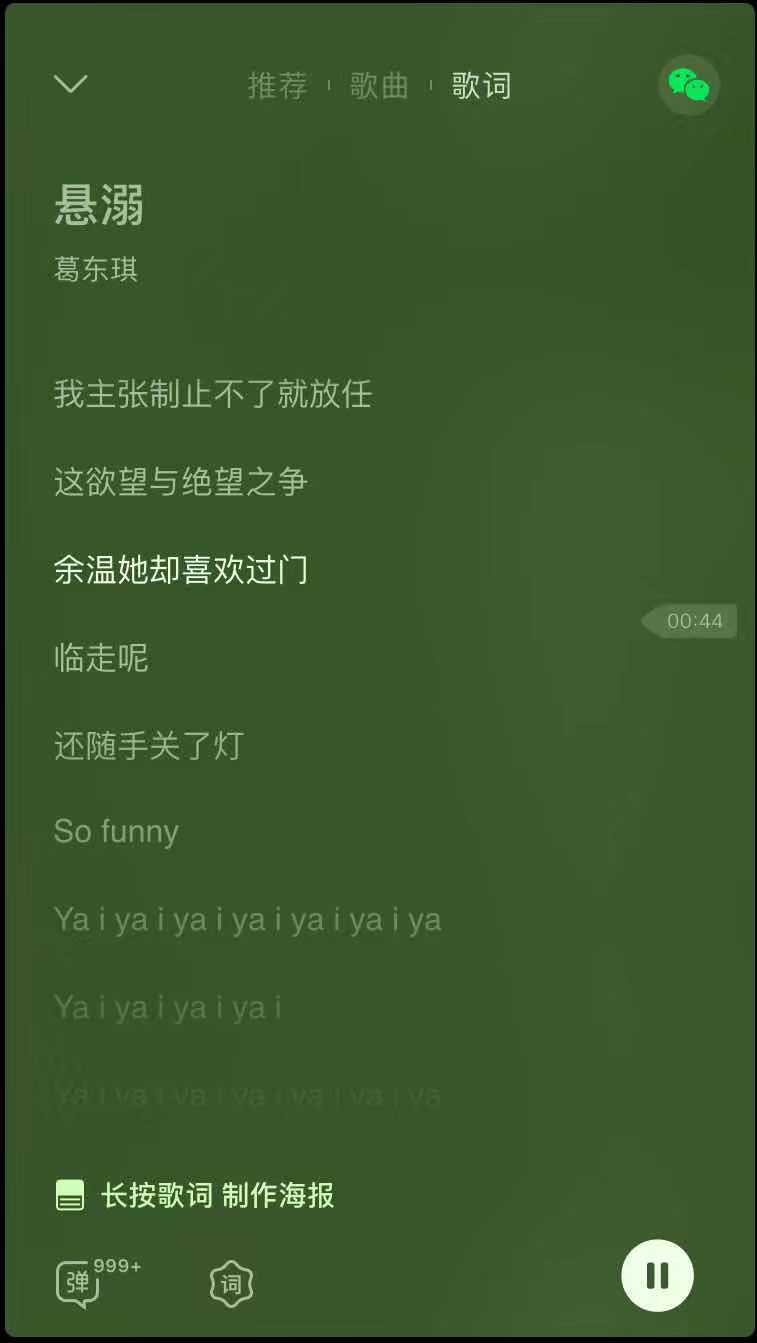The width and height of the screenshot is (757, 1343).
Task: Pause the song playback
Action: point(657,1275)
